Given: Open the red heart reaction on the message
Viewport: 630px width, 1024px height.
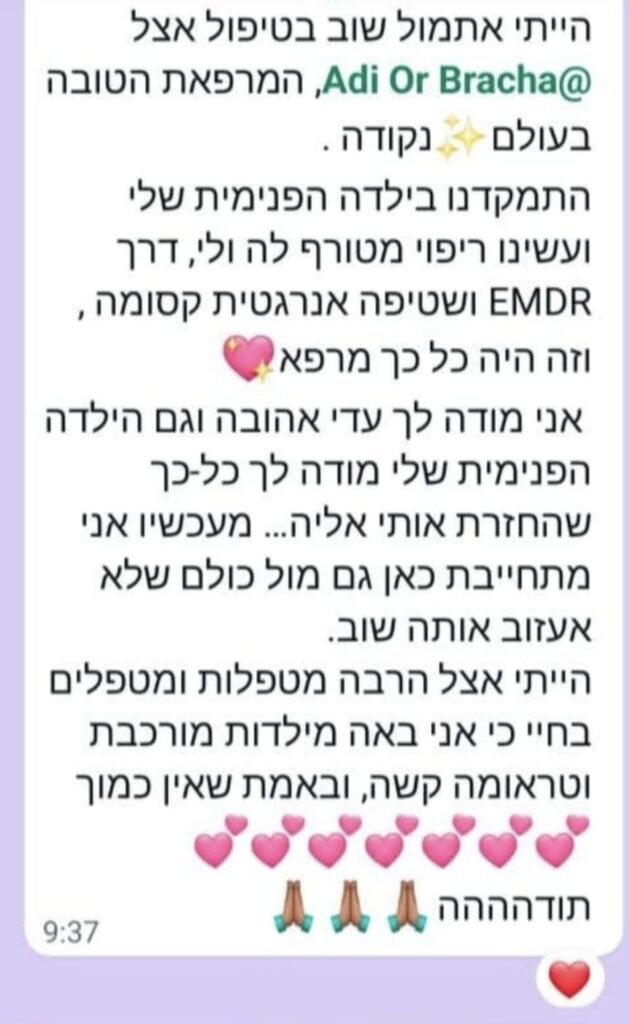Looking at the screenshot, I should [570, 980].
